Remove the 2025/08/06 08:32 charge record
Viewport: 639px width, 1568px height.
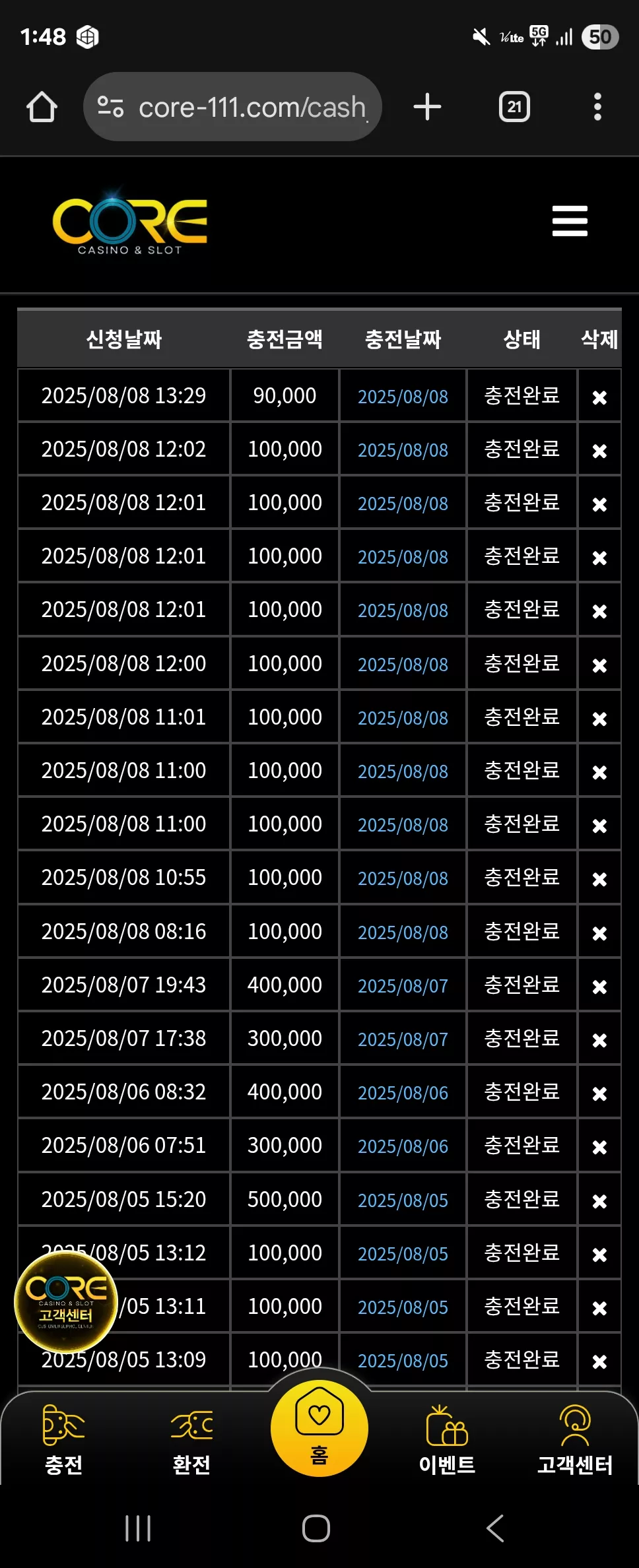pos(599,1094)
